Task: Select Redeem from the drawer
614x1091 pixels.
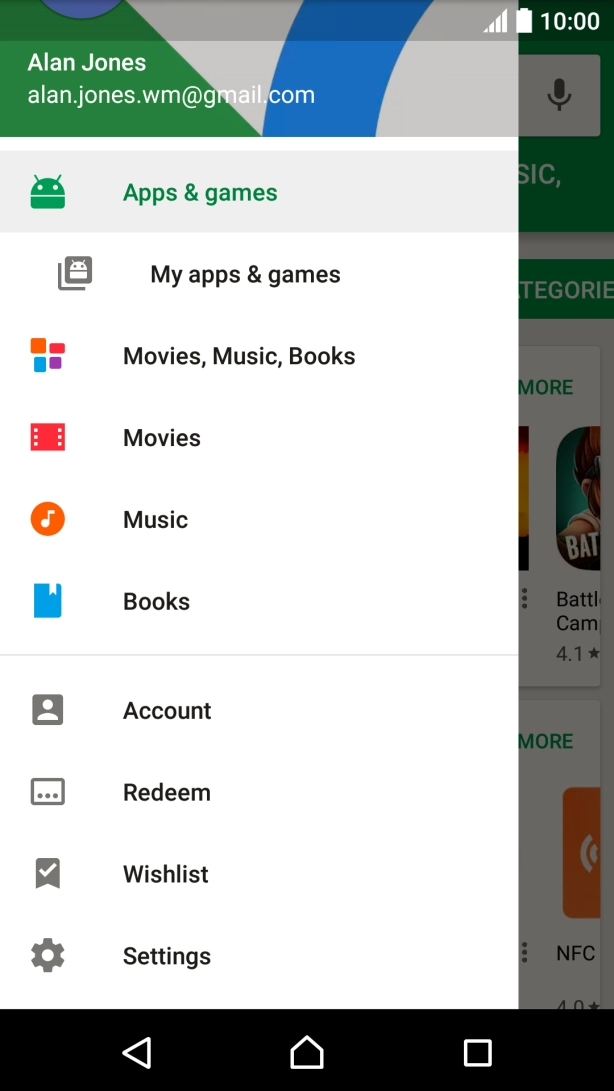Action: 166,793
